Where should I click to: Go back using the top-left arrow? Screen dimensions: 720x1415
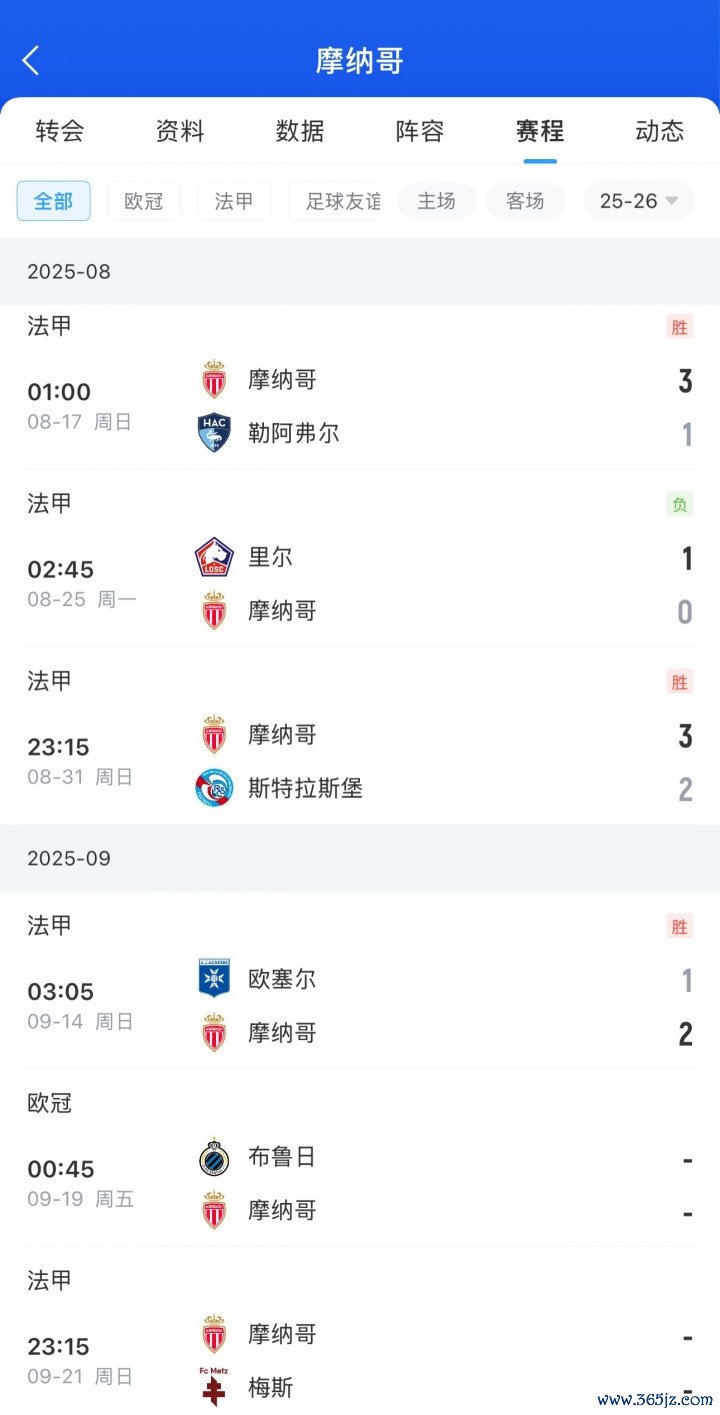(x=31, y=60)
